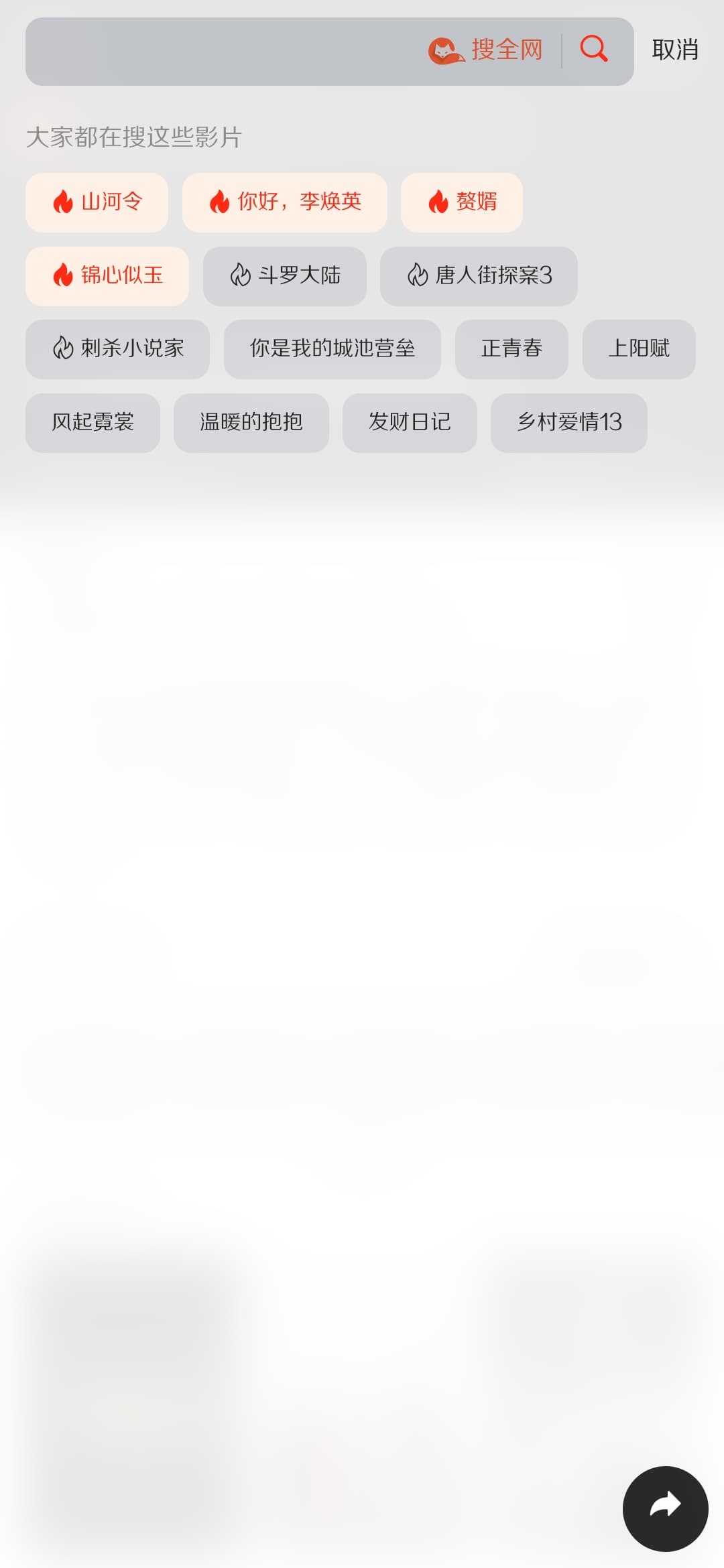Choose the 赘婿 trending chip

462,202
